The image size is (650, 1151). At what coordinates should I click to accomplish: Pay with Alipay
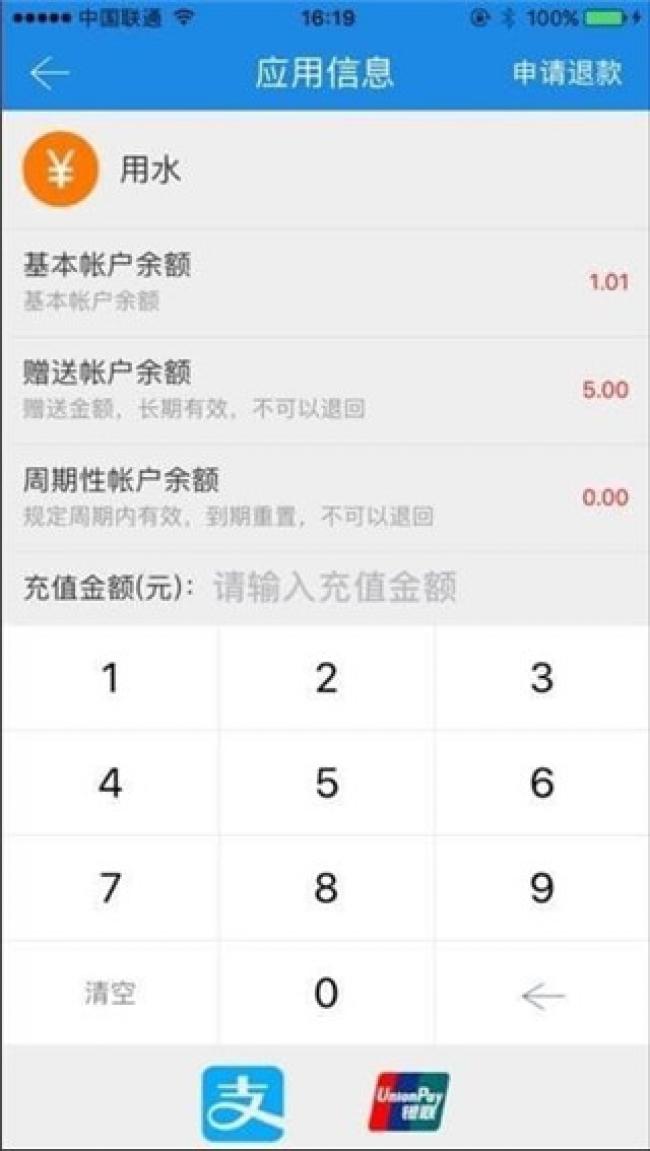click(243, 1103)
